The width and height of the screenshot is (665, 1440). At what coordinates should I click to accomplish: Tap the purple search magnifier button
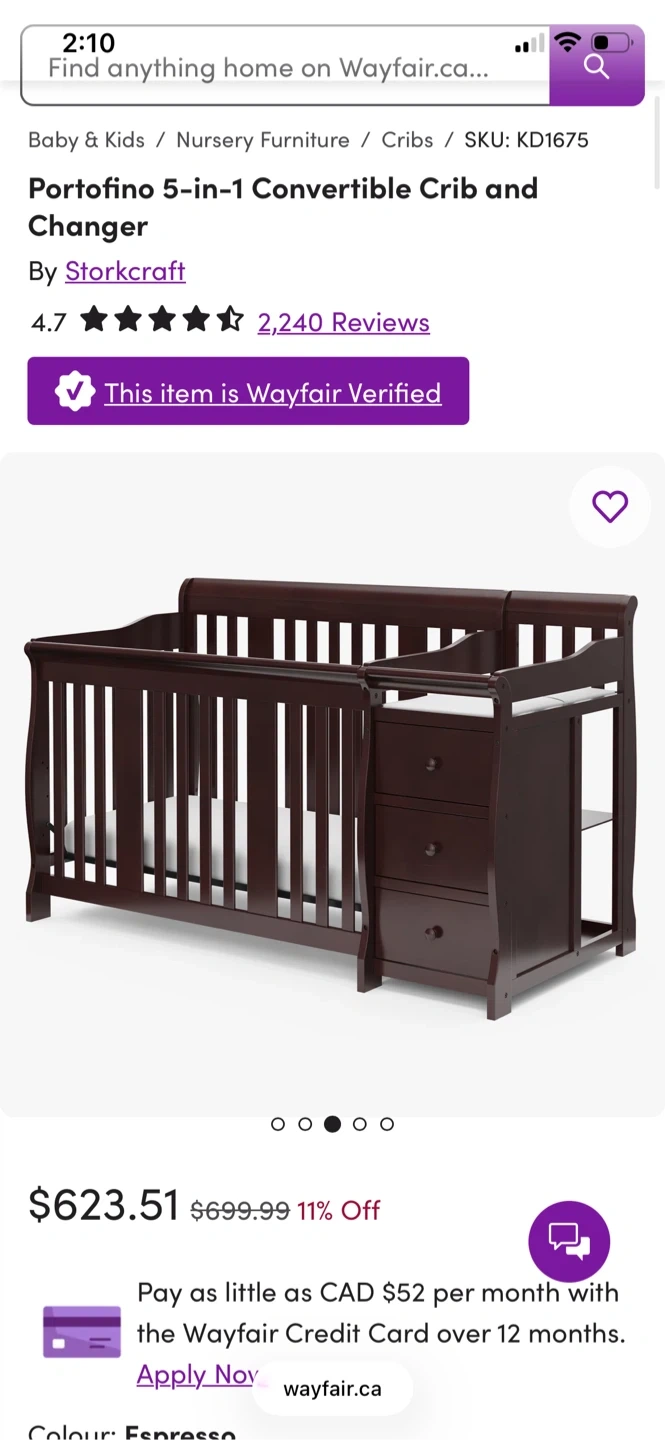(596, 67)
